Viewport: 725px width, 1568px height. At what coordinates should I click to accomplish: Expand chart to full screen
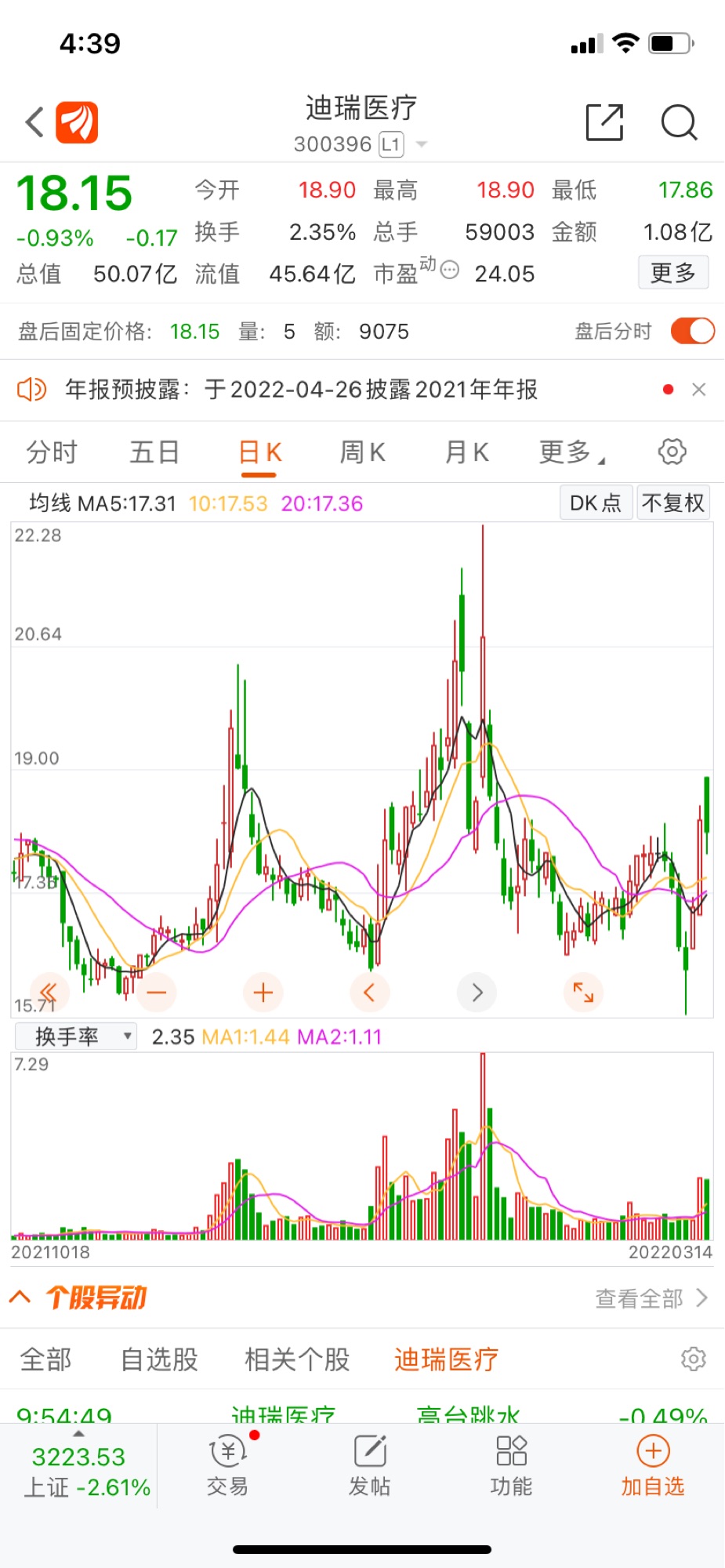coord(583,993)
